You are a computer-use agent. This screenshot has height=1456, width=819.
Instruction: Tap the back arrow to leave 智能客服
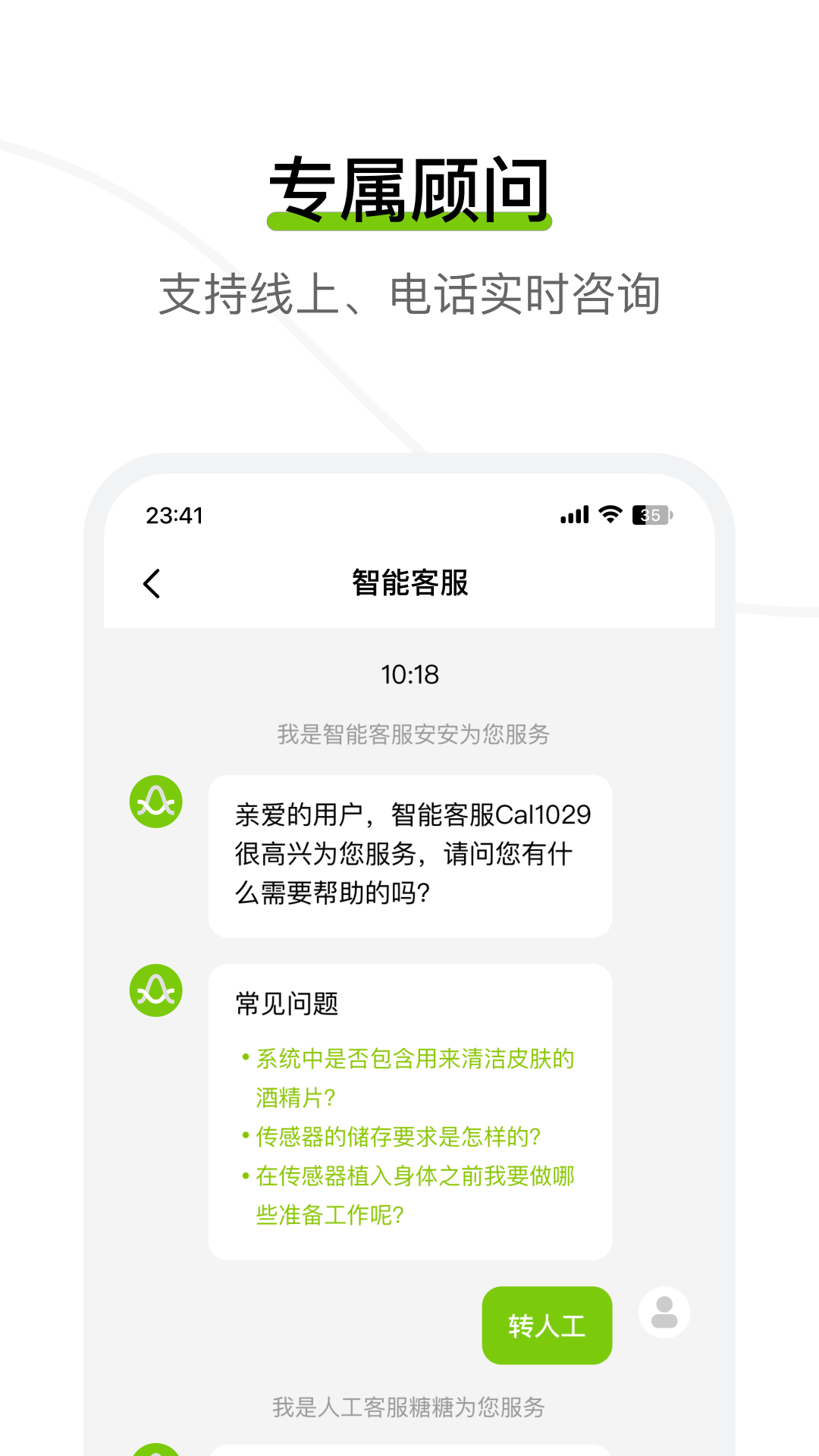(x=152, y=584)
